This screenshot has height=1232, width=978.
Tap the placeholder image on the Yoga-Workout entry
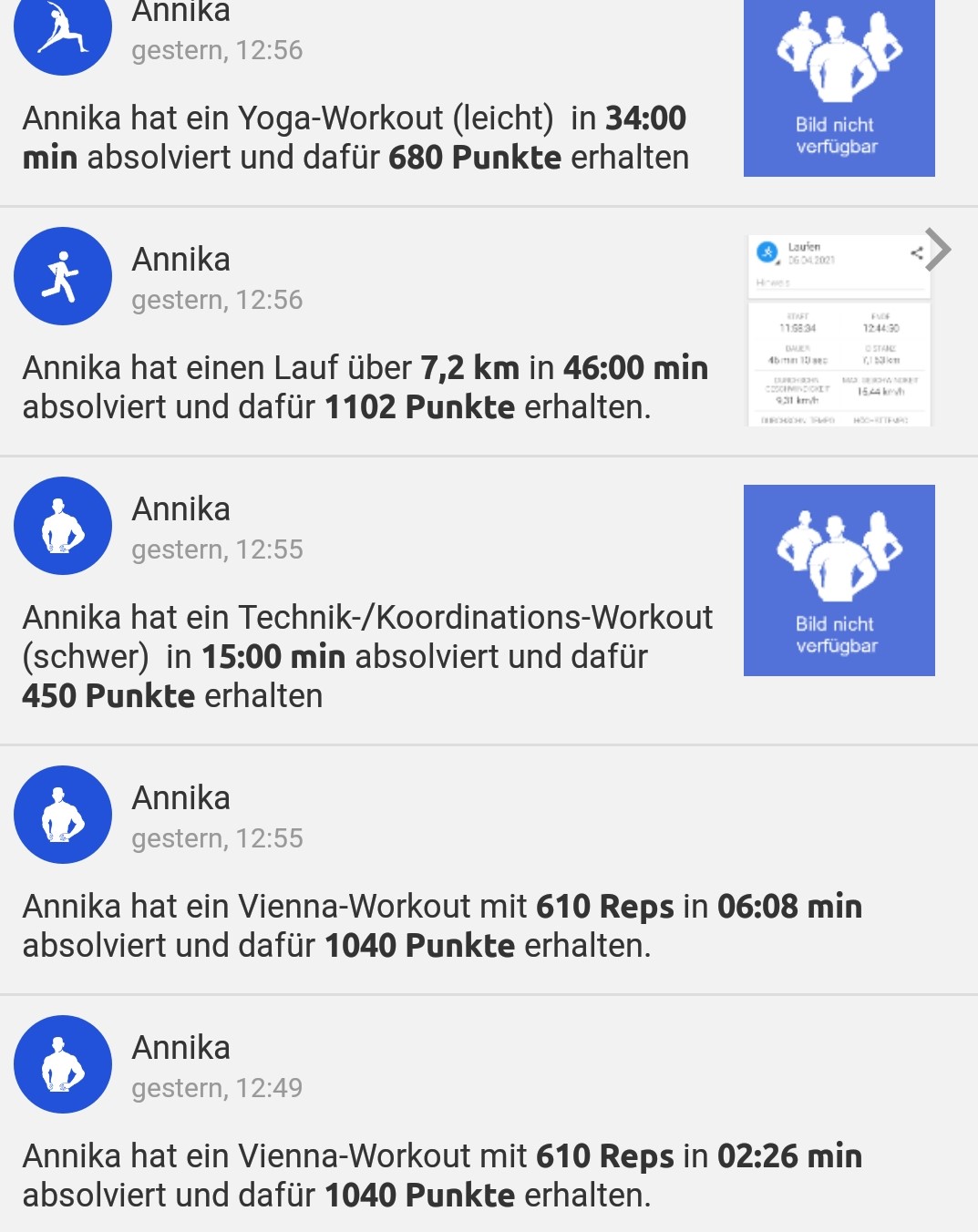839,88
